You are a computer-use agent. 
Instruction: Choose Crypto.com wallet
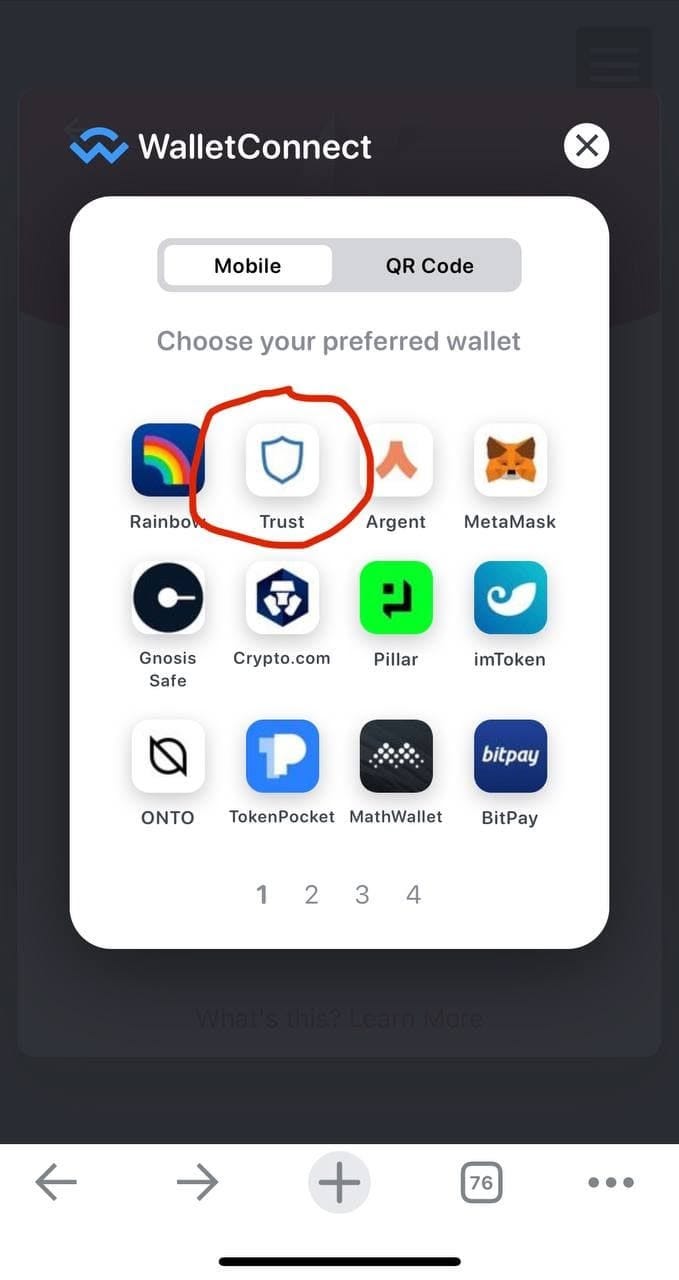282,598
